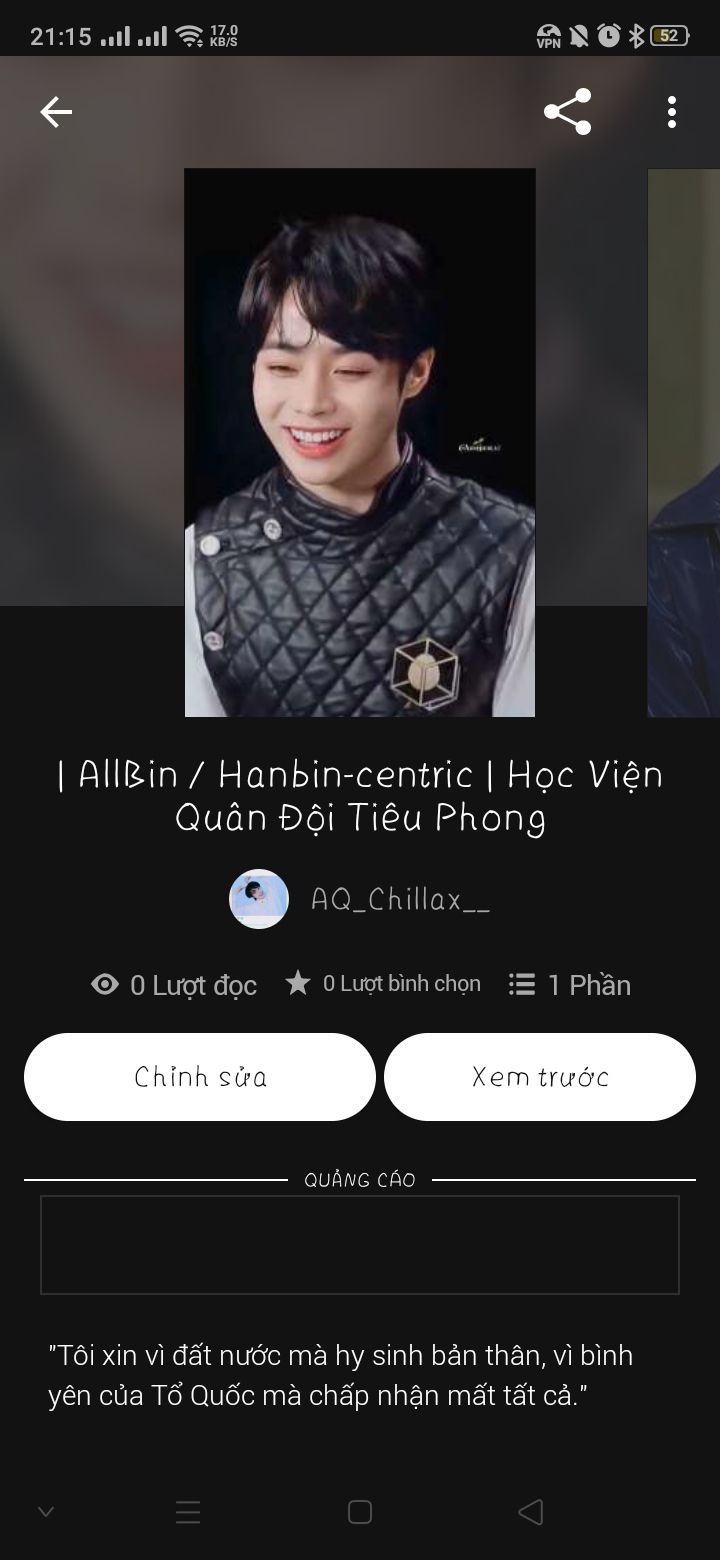Tap the Chỉnh sửa button

coord(200,1077)
